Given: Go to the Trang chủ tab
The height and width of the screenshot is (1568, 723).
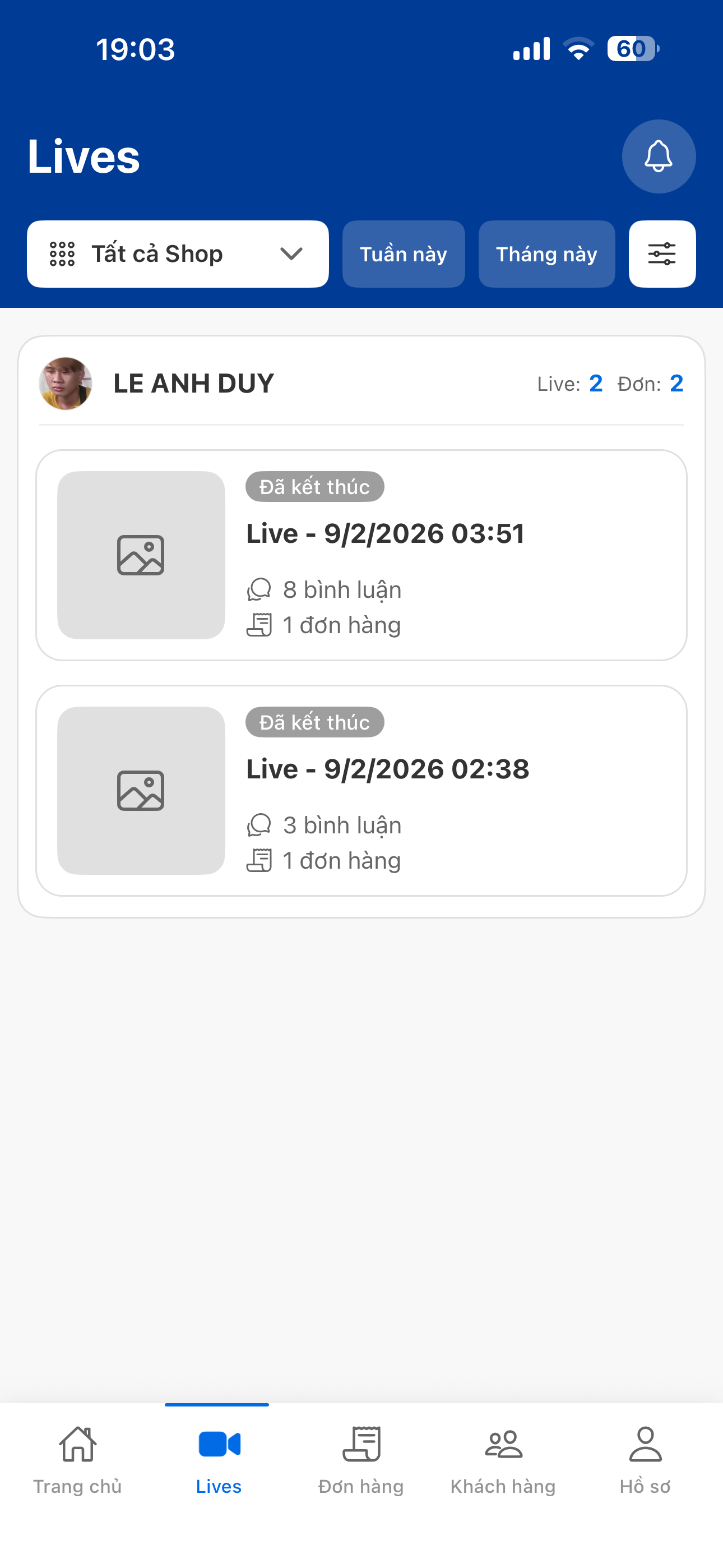Looking at the screenshot, I should click(x=77, y=1459).
